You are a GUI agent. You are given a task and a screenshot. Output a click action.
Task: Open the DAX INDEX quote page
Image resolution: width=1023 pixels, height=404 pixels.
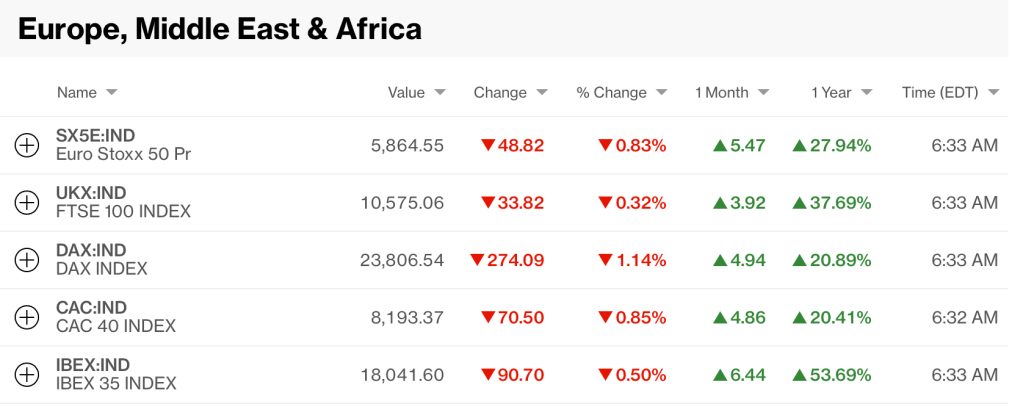click(102, 269)
